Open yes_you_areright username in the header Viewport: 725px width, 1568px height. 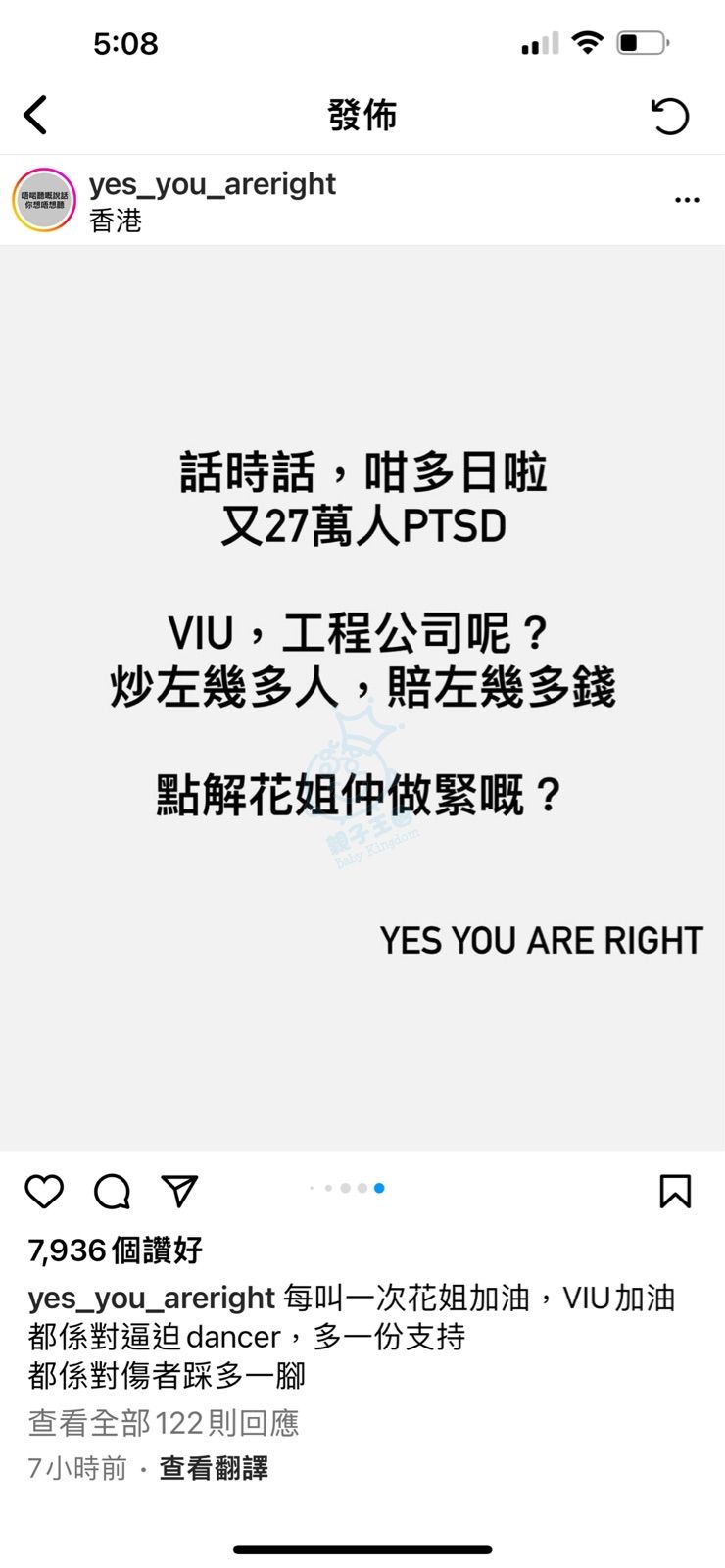(212, 184)
